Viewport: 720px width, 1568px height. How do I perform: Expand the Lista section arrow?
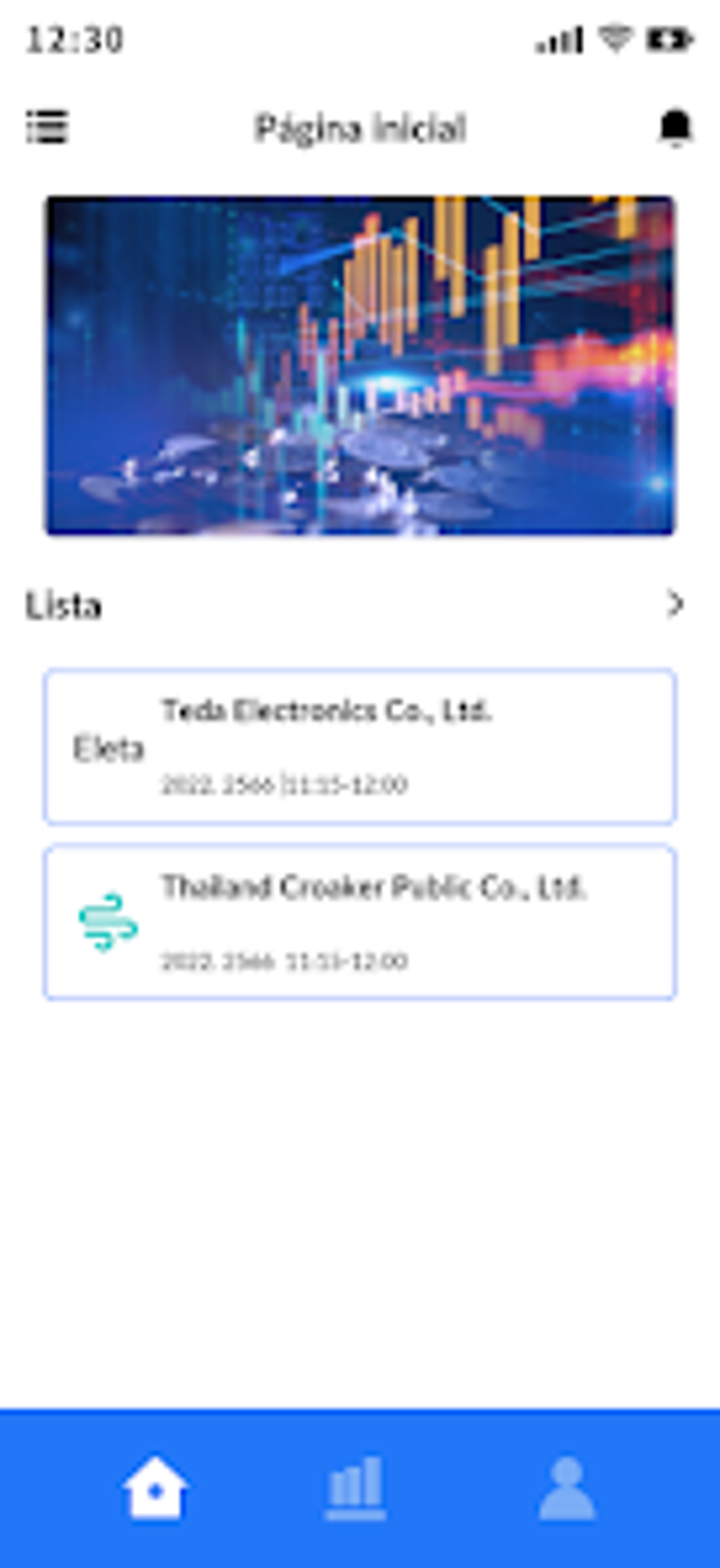click(675, 604)
